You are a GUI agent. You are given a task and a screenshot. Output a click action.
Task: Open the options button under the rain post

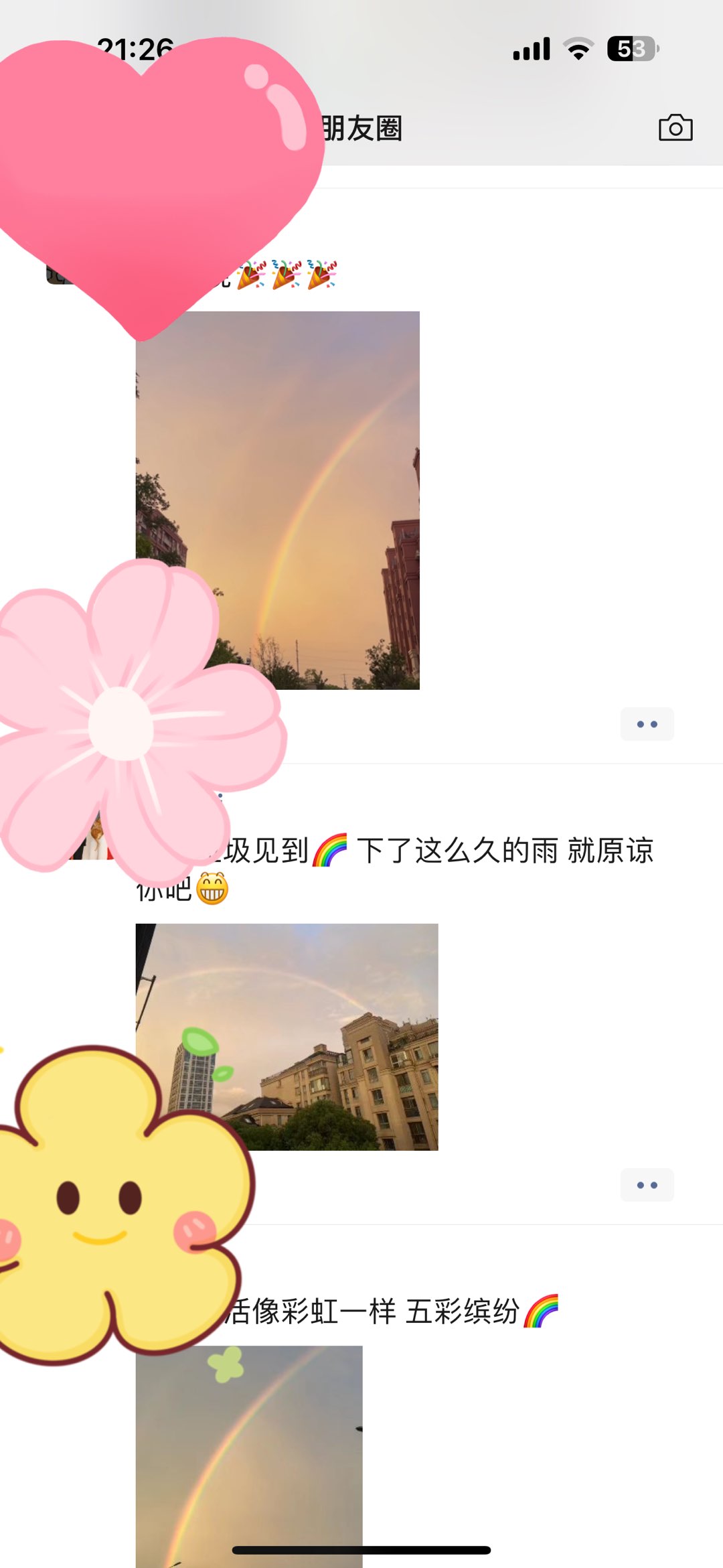(647, 1185)
